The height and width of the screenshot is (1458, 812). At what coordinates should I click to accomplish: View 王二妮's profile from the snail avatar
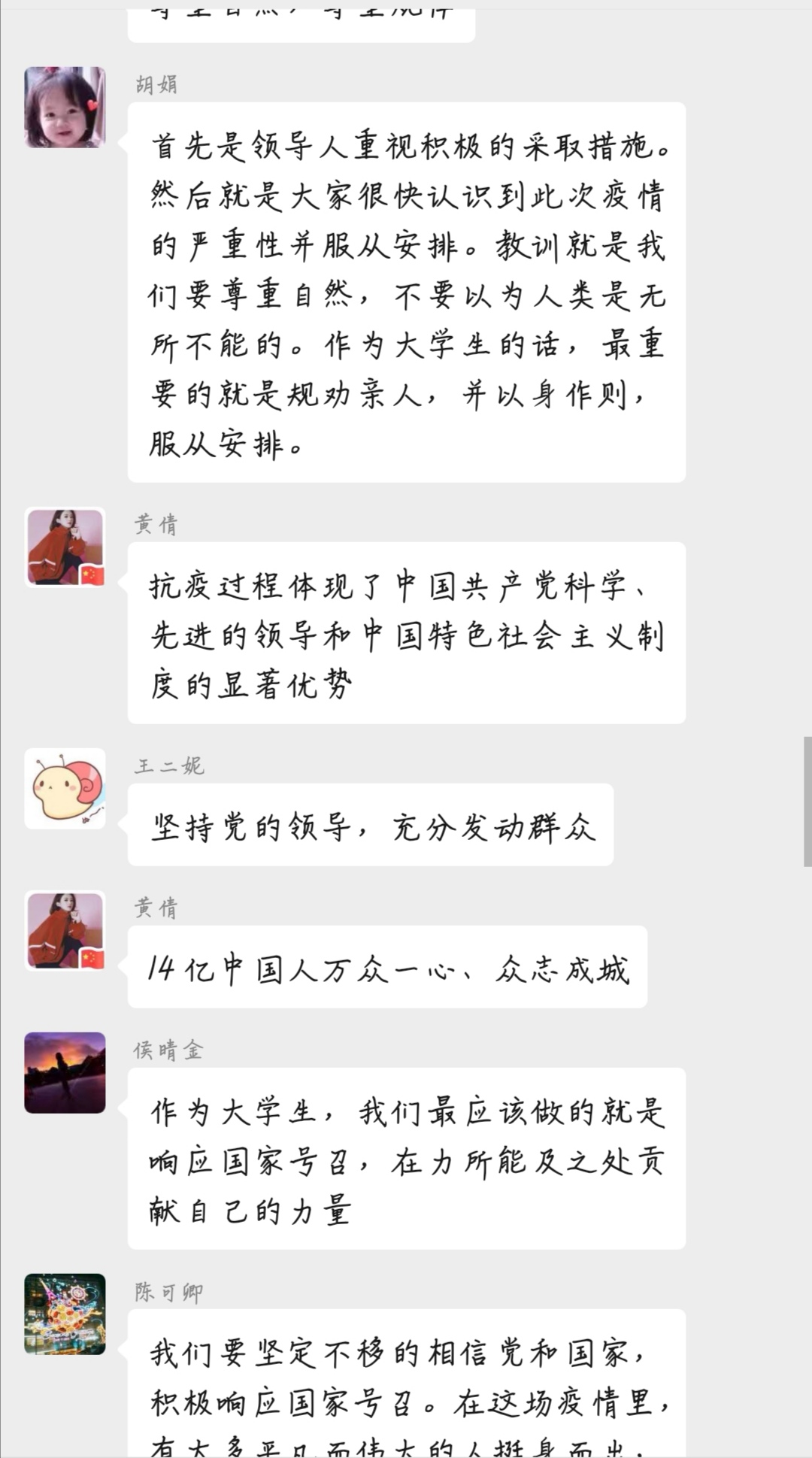[x=65, y=789]
